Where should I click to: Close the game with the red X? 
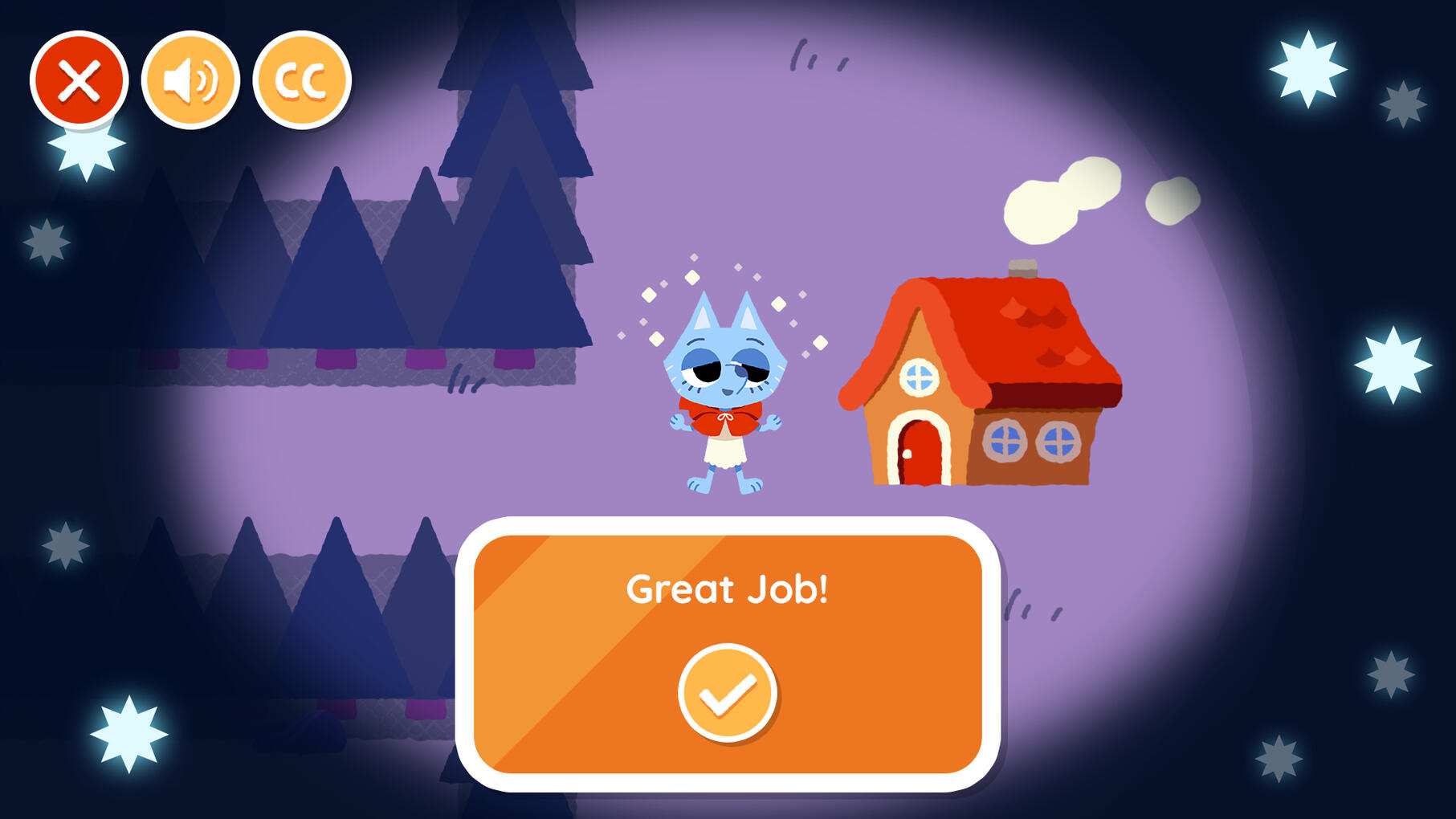pos(79,80)
